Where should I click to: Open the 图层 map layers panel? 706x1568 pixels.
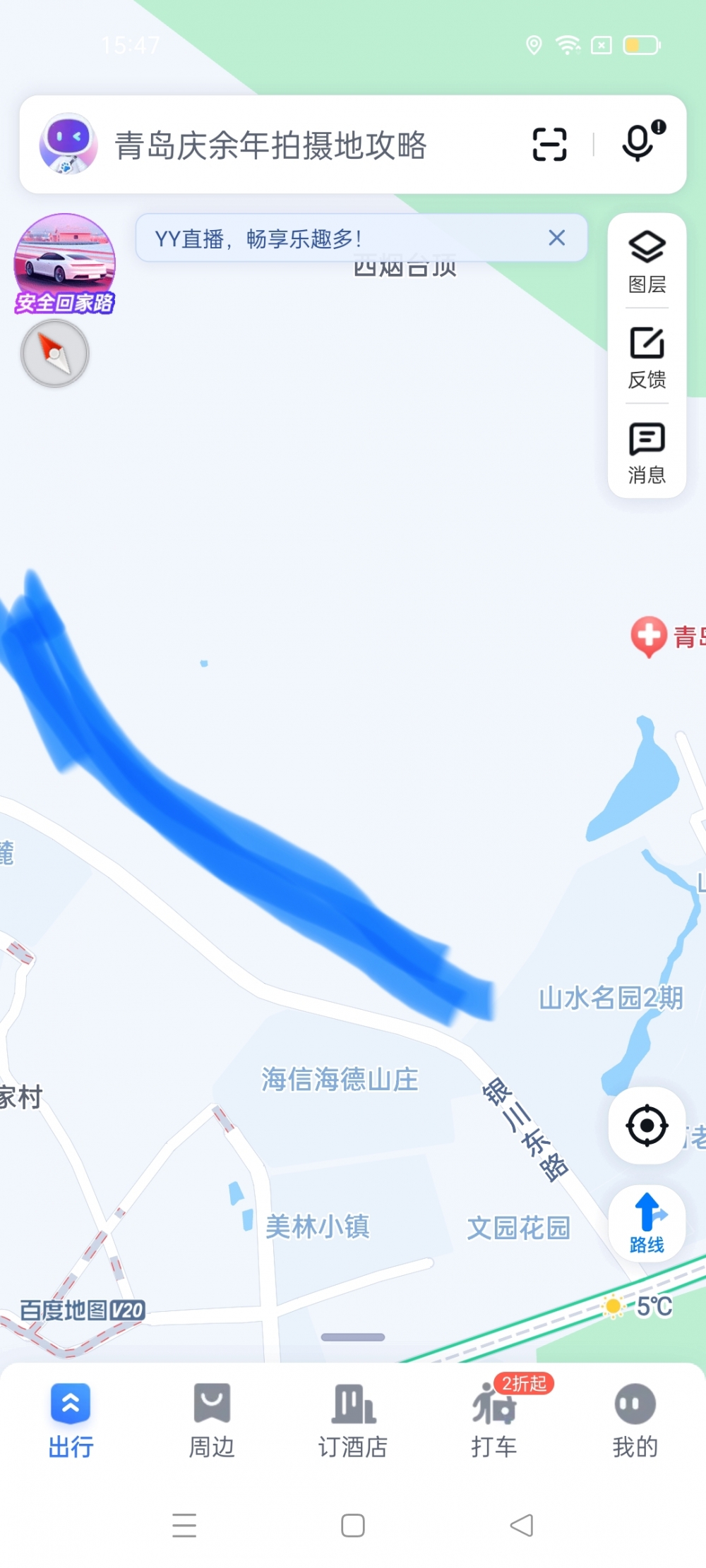[647, 262]
